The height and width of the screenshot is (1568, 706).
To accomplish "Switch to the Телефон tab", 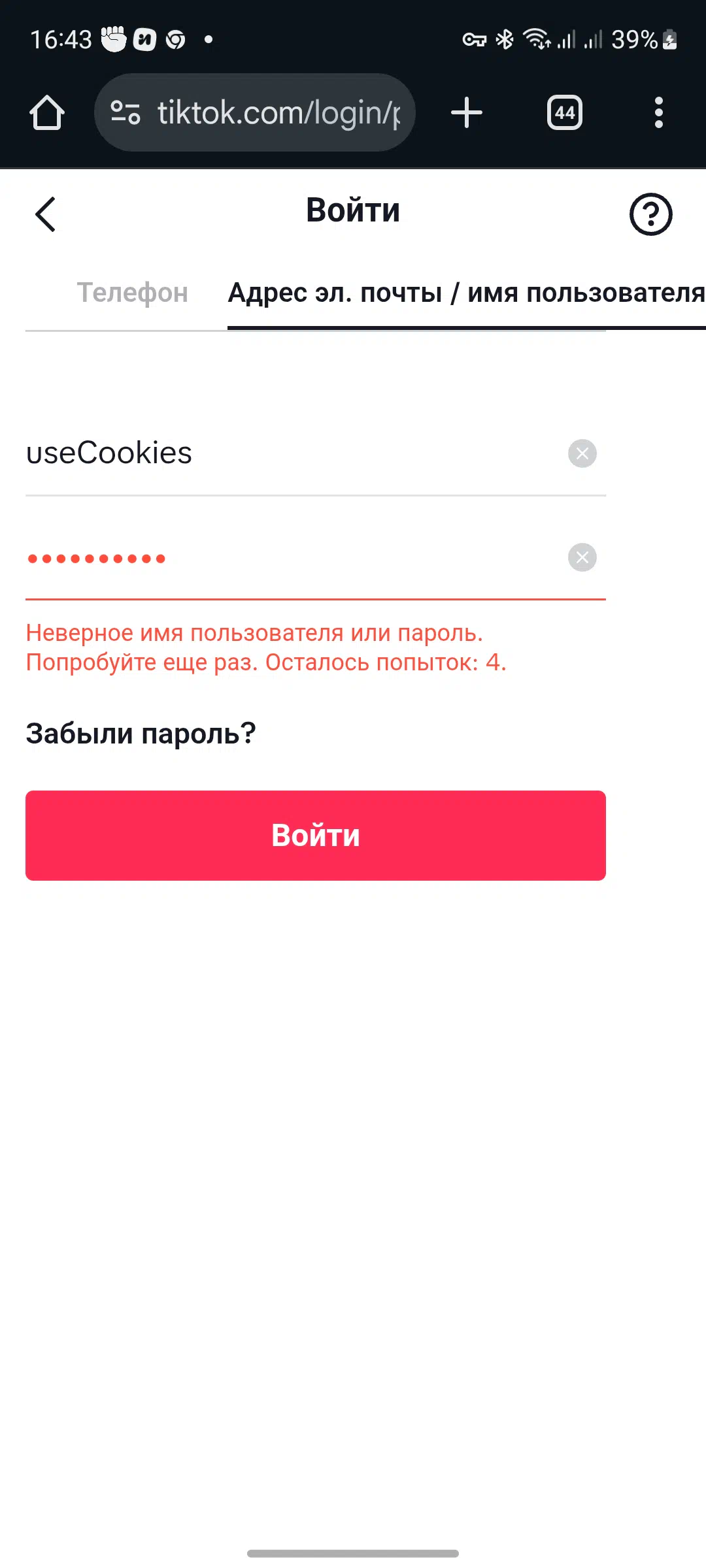I will (132, 293).
